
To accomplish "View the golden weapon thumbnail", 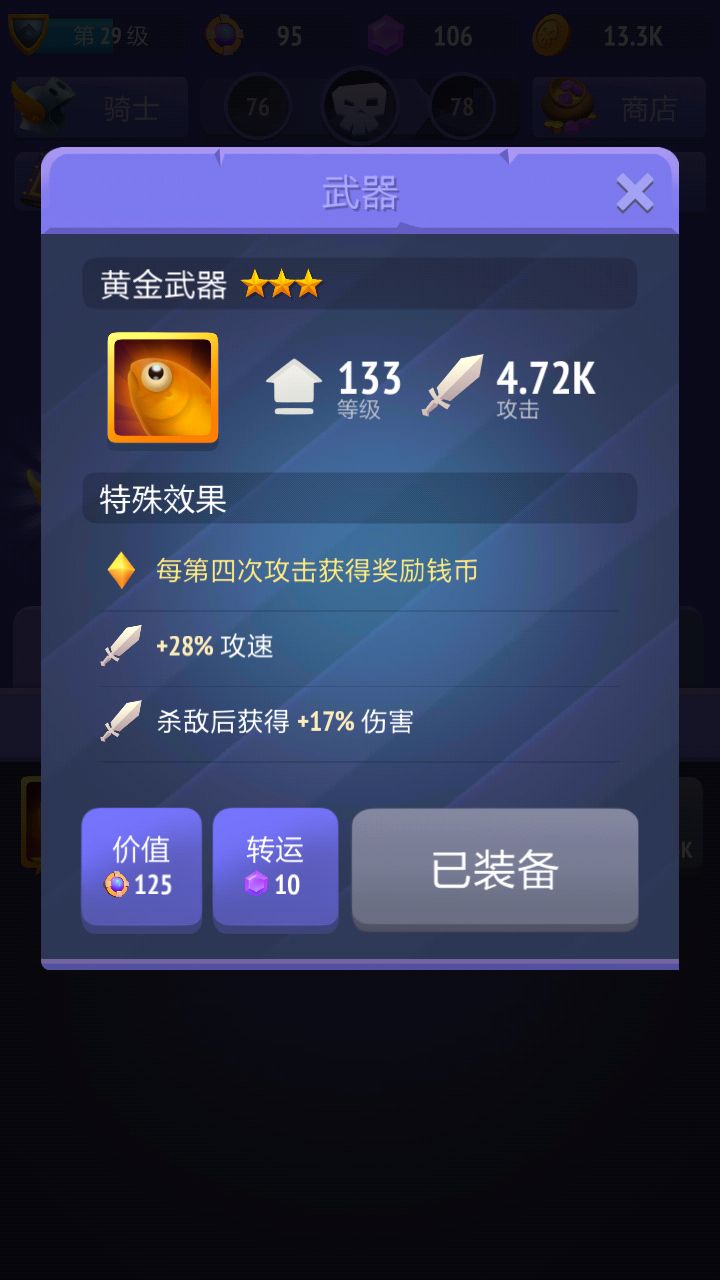I will pos(161,388).
